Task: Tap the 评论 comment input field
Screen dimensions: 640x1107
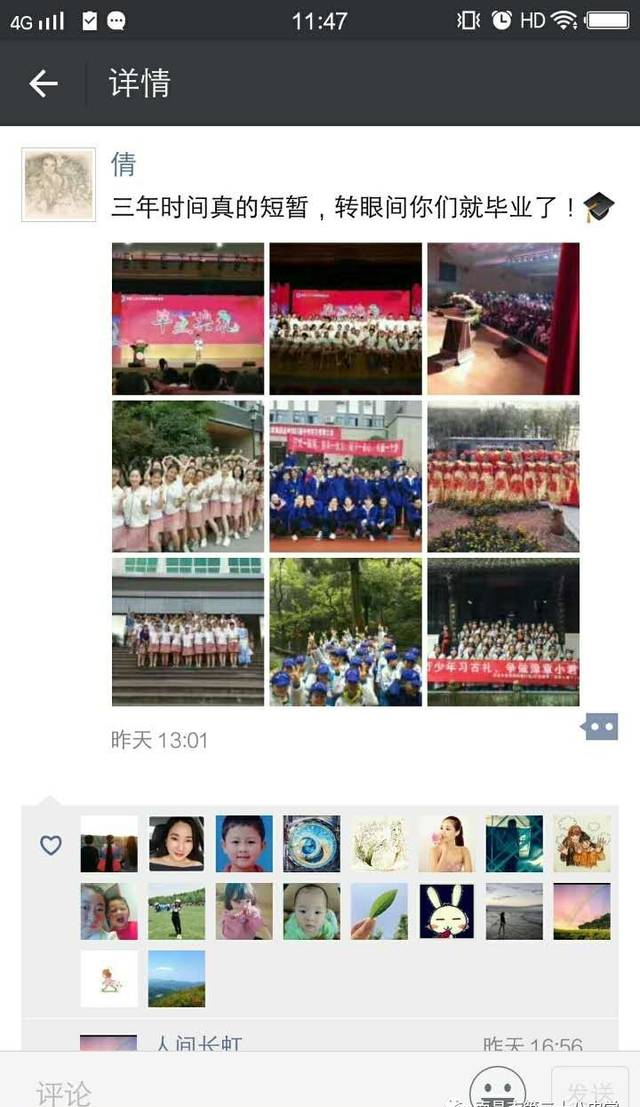Action: click(x=240, y=1089)
